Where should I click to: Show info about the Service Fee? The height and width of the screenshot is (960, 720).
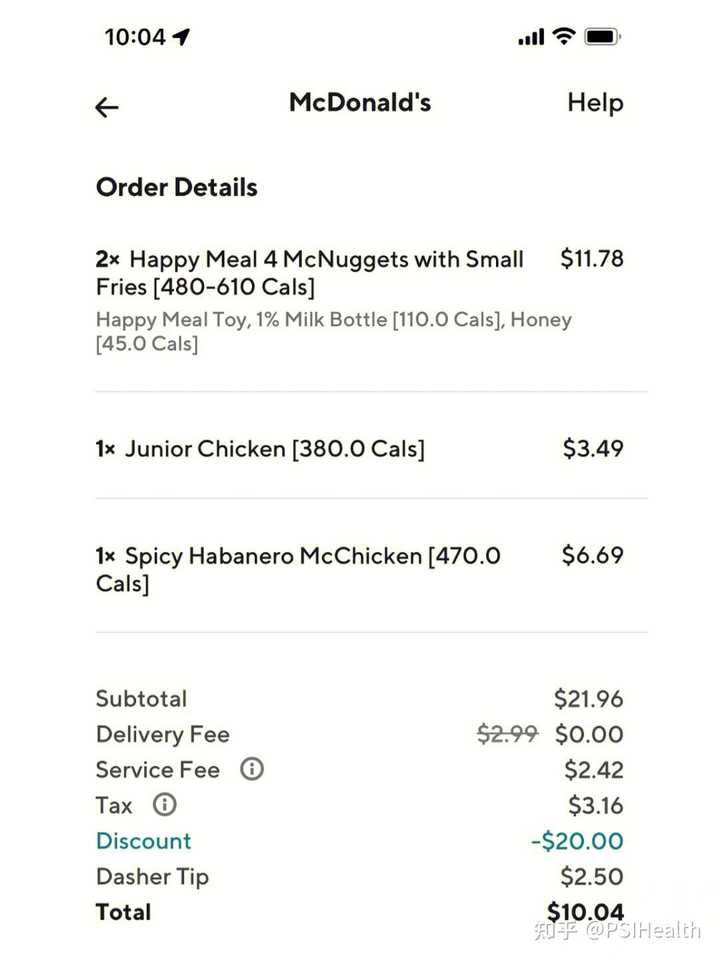pos(252,769)
